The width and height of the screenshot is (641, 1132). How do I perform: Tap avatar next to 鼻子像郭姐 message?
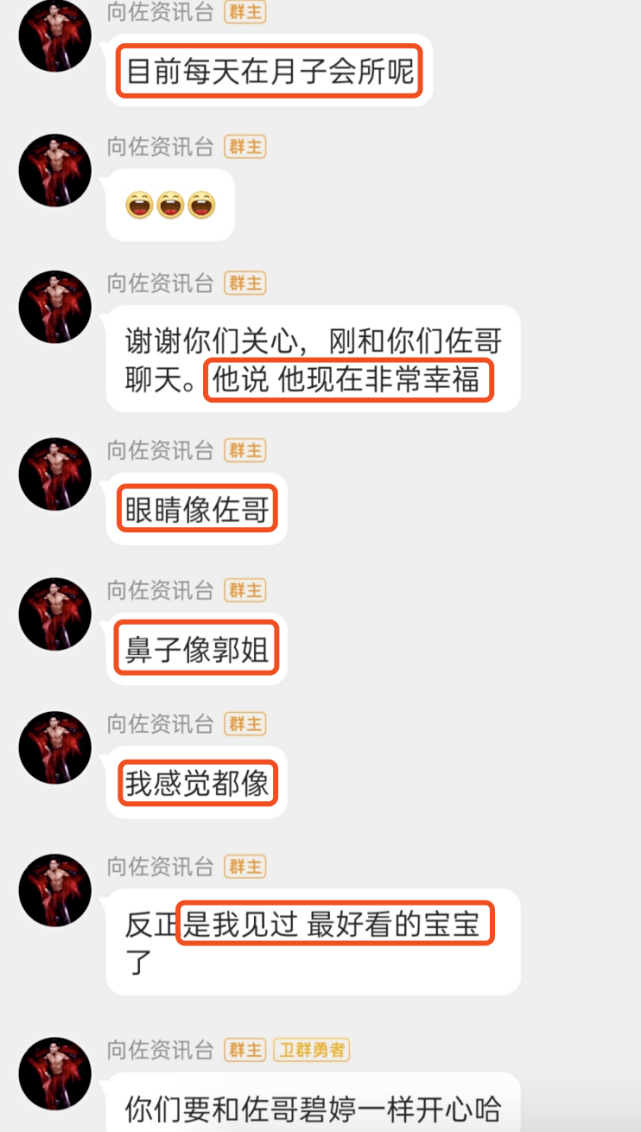[55, 614]
